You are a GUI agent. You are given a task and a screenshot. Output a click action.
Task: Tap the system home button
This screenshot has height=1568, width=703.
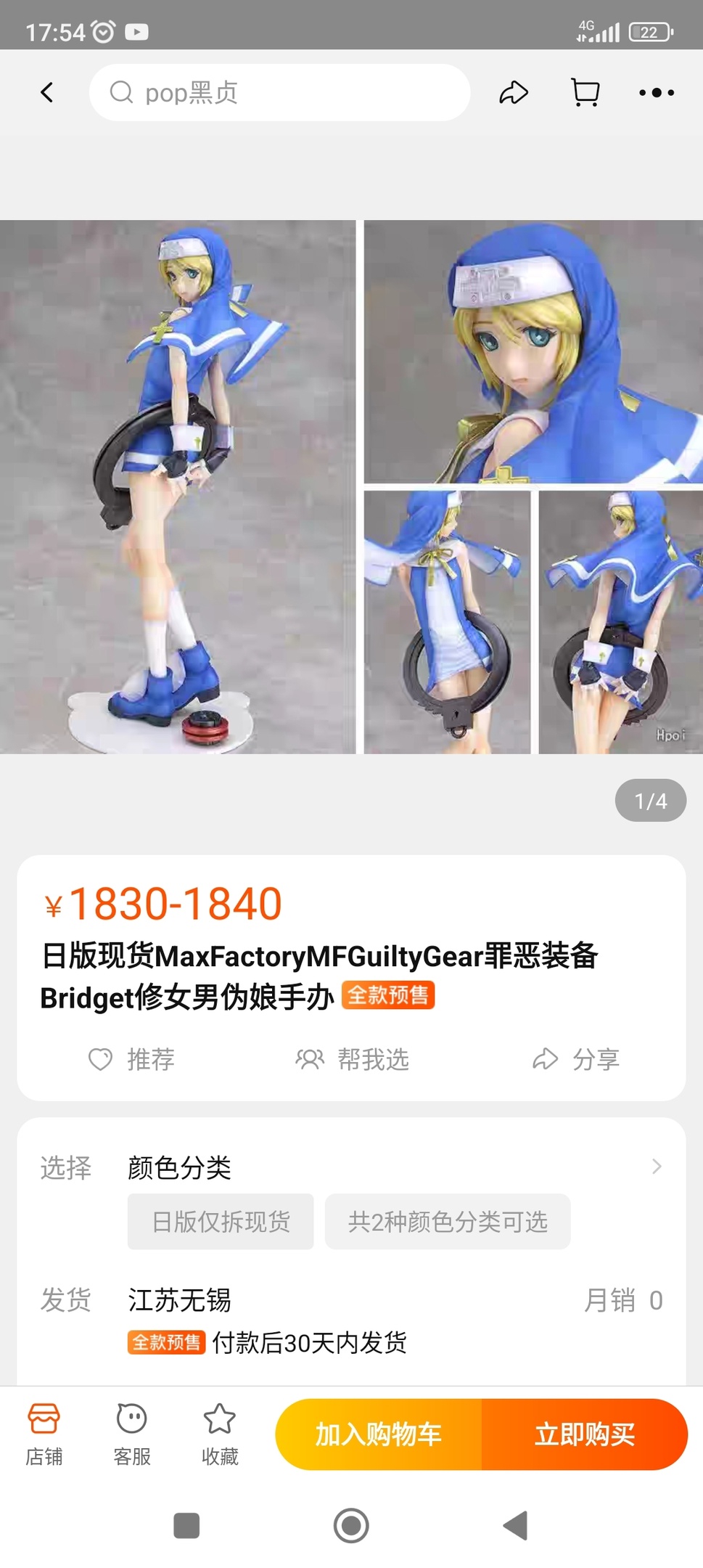(351, 1525)
